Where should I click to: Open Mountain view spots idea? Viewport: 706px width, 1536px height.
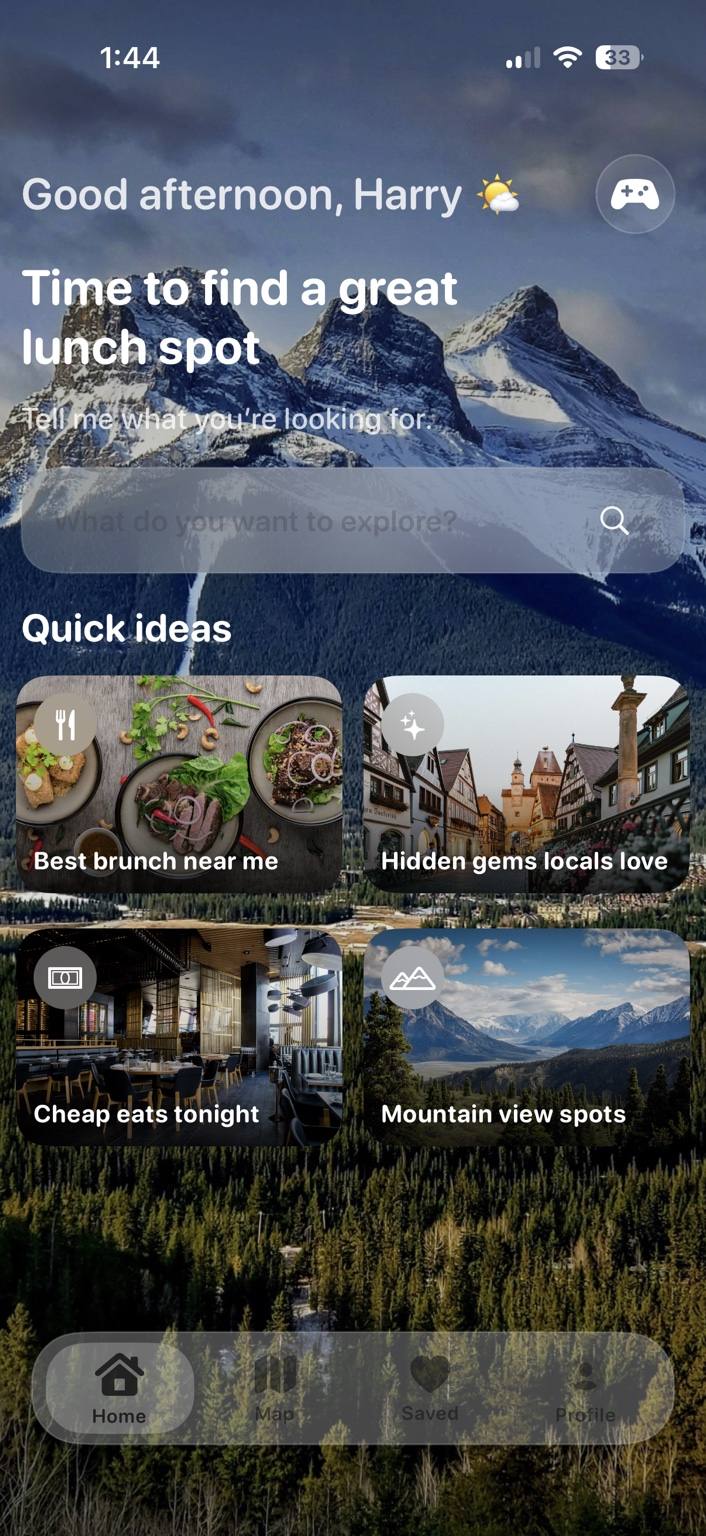(x=526, y=1037)
